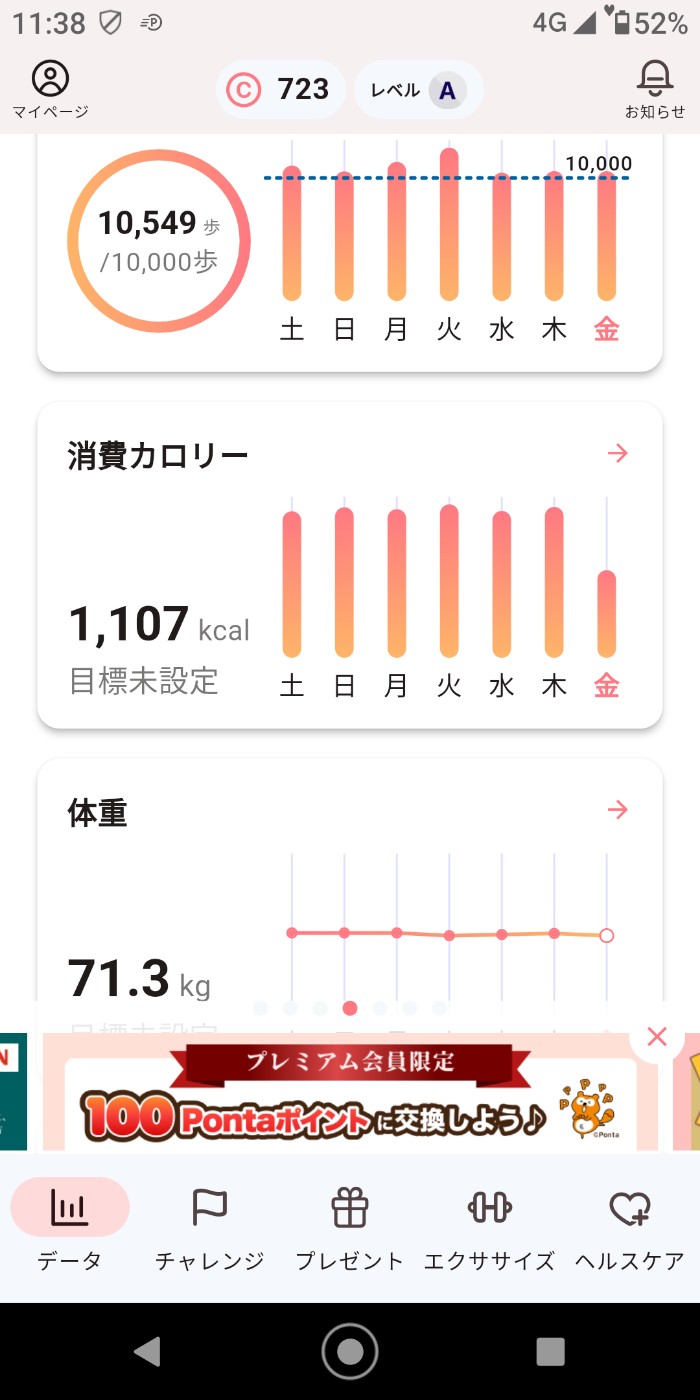Open the 100 Pontaポイント exchange banner
This screenshot has height=1400, width=700.
350,1105
